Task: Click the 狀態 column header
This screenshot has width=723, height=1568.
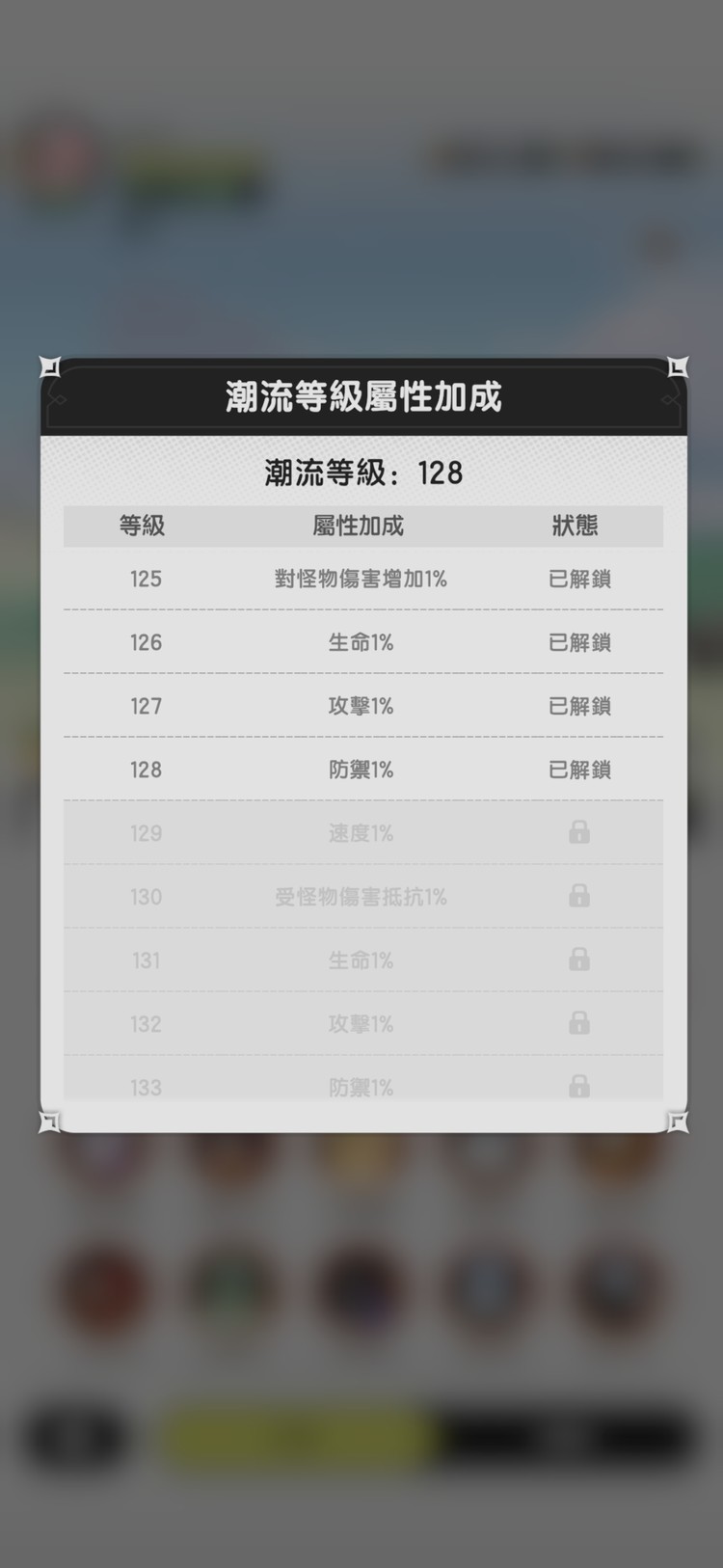Action: click(x=577, y=526)
